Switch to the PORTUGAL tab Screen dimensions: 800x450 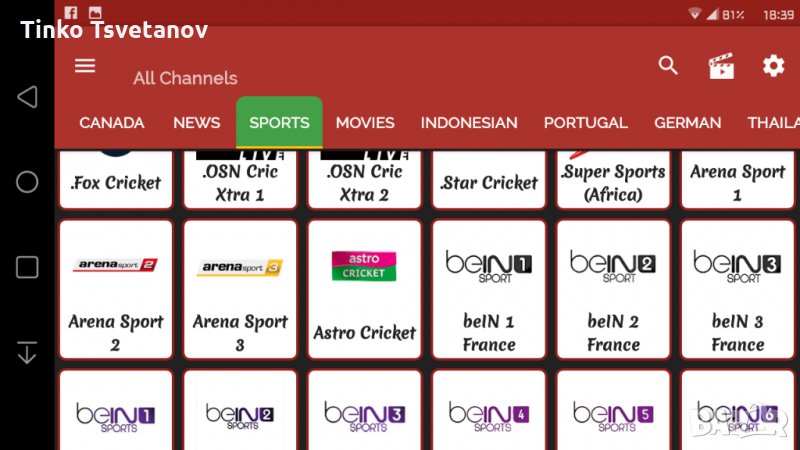tap(586, 123)
